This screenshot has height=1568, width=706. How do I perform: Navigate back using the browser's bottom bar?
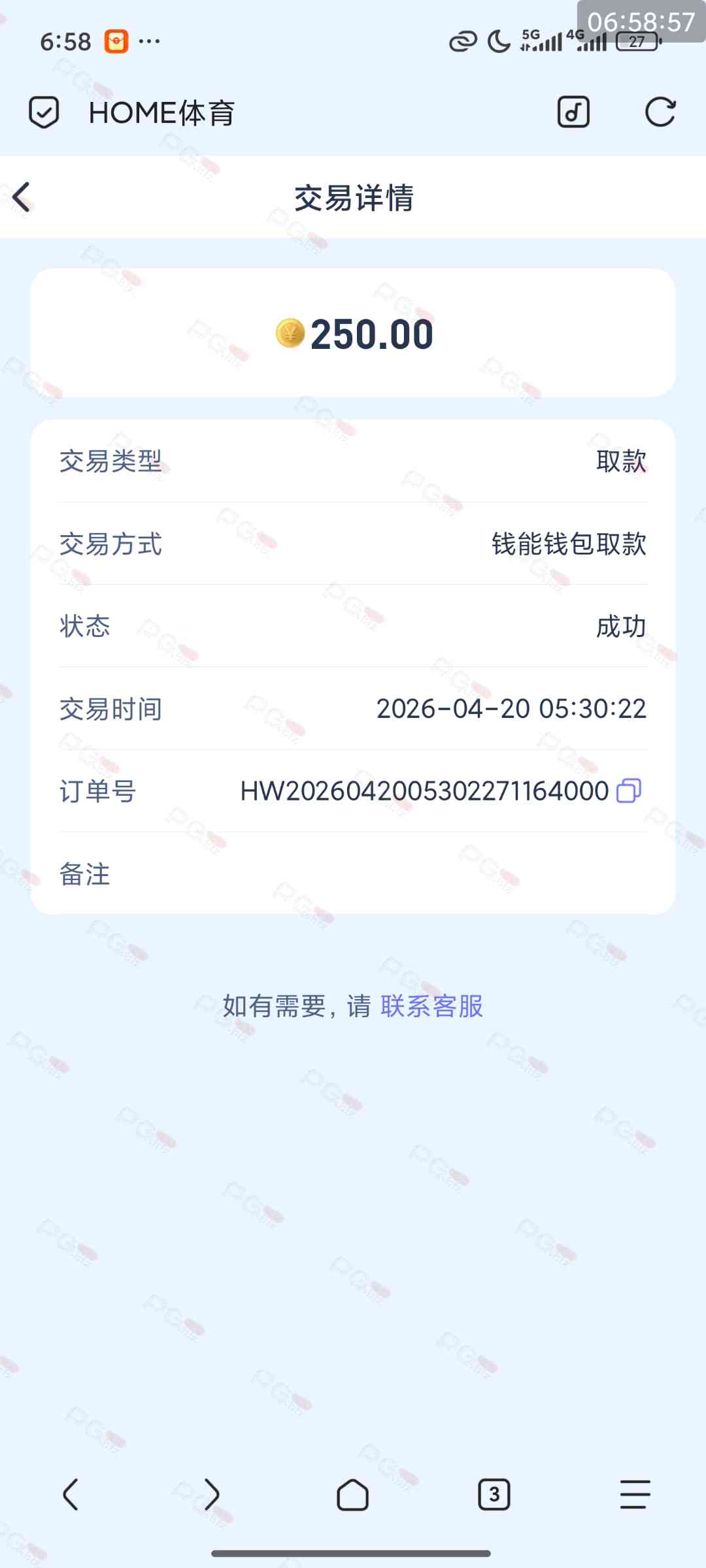71,1495
